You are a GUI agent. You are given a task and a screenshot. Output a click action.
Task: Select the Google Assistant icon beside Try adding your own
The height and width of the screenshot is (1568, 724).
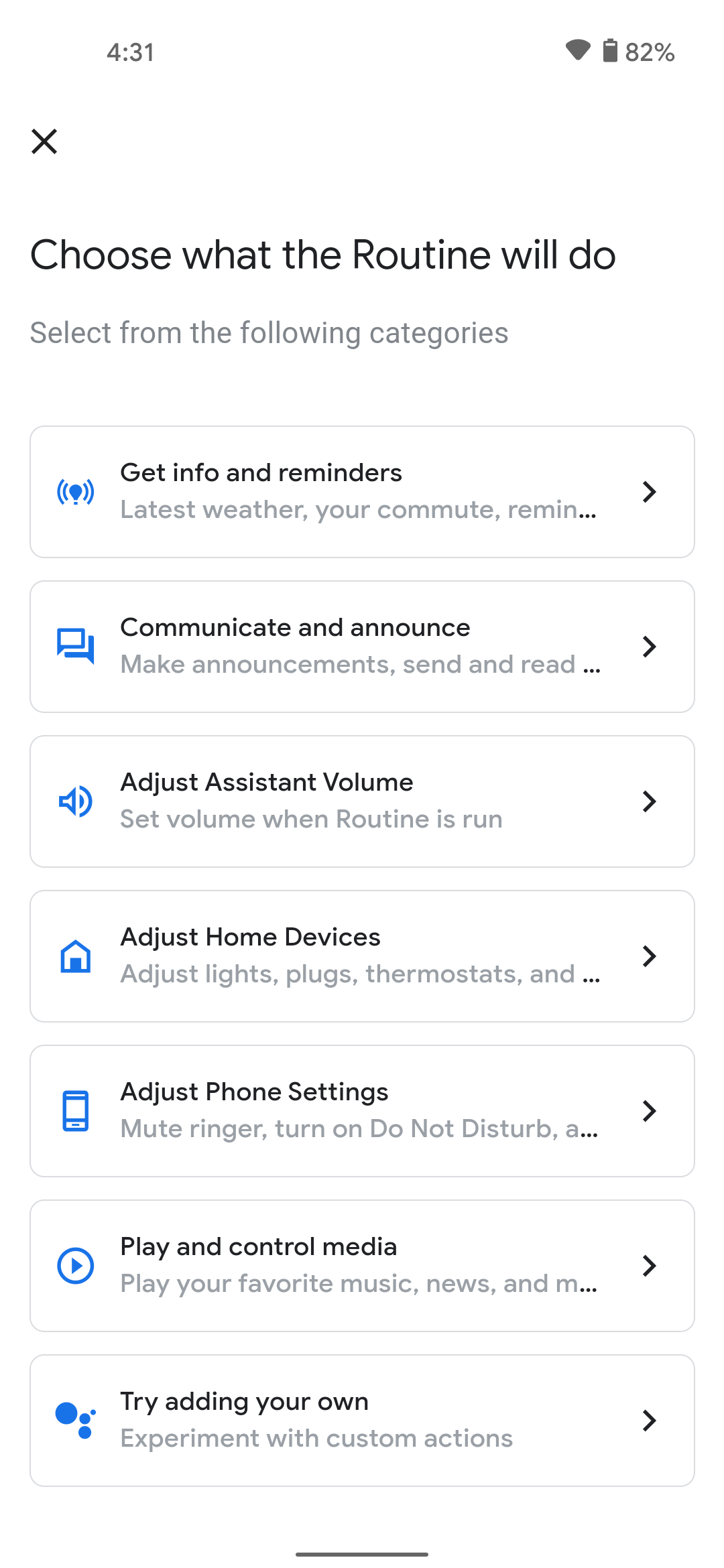76,1420
